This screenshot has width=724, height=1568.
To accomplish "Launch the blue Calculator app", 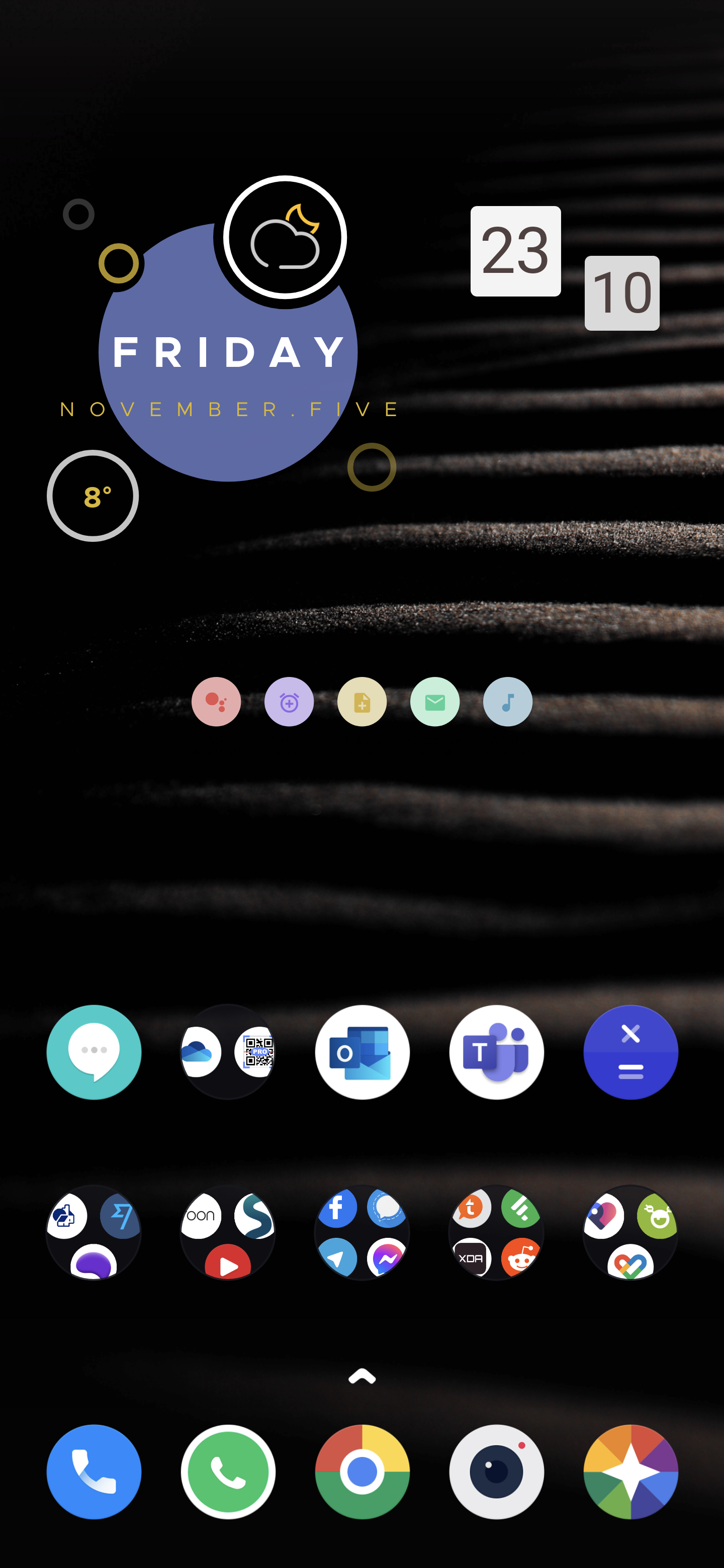I will pyautogui.click(x=630, y=1052).
